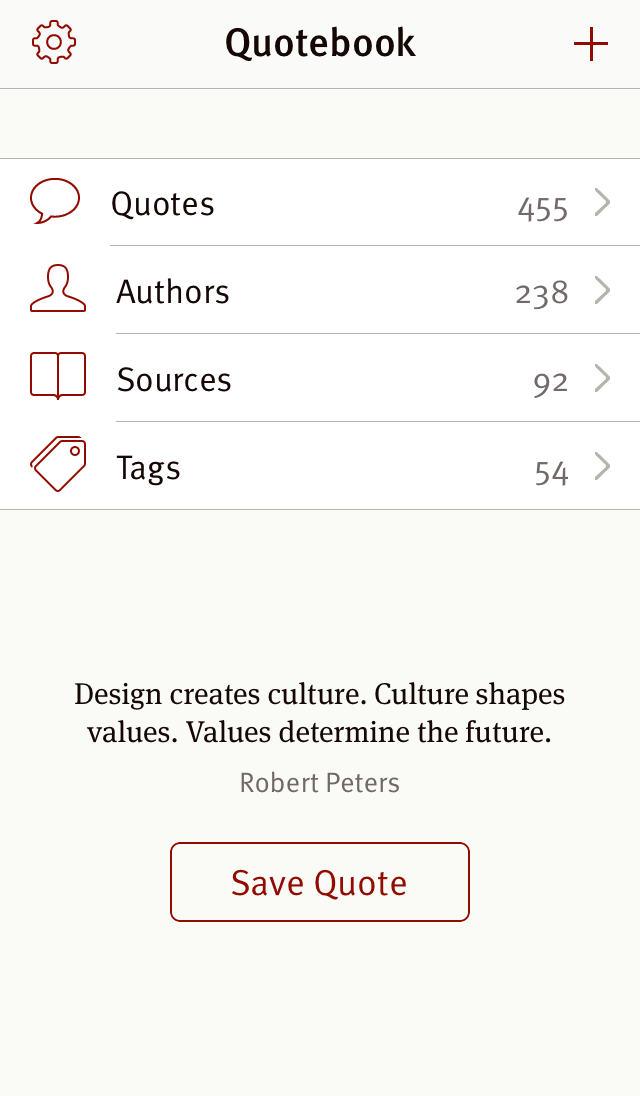
Task: Add a new quote with plus icon
Action: pos(590,44)
